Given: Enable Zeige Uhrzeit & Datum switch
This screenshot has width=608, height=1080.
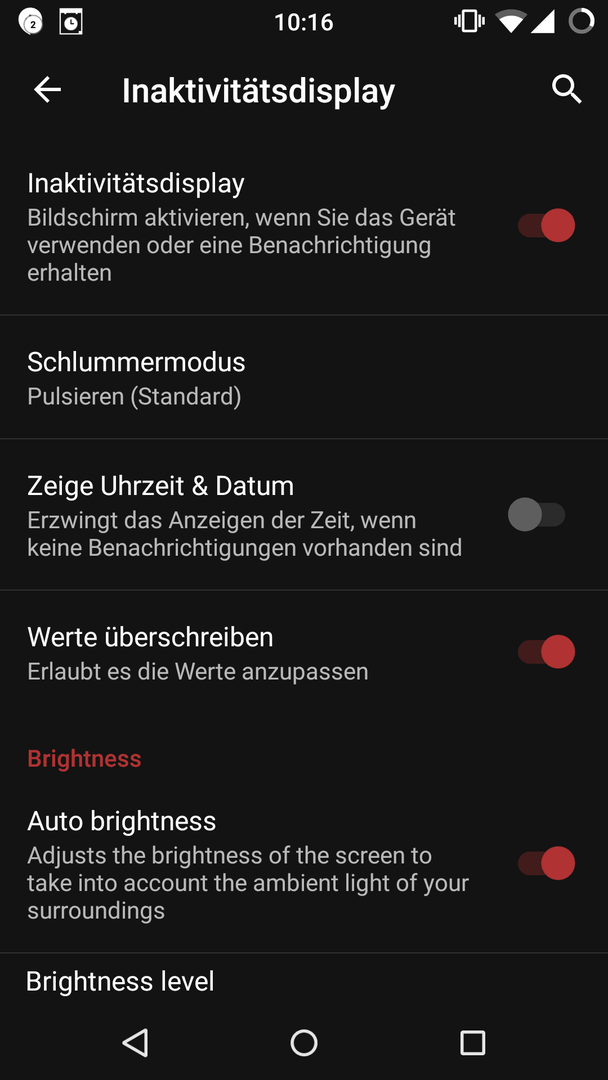Looking at the screenshot, I should tap(536, 515).
